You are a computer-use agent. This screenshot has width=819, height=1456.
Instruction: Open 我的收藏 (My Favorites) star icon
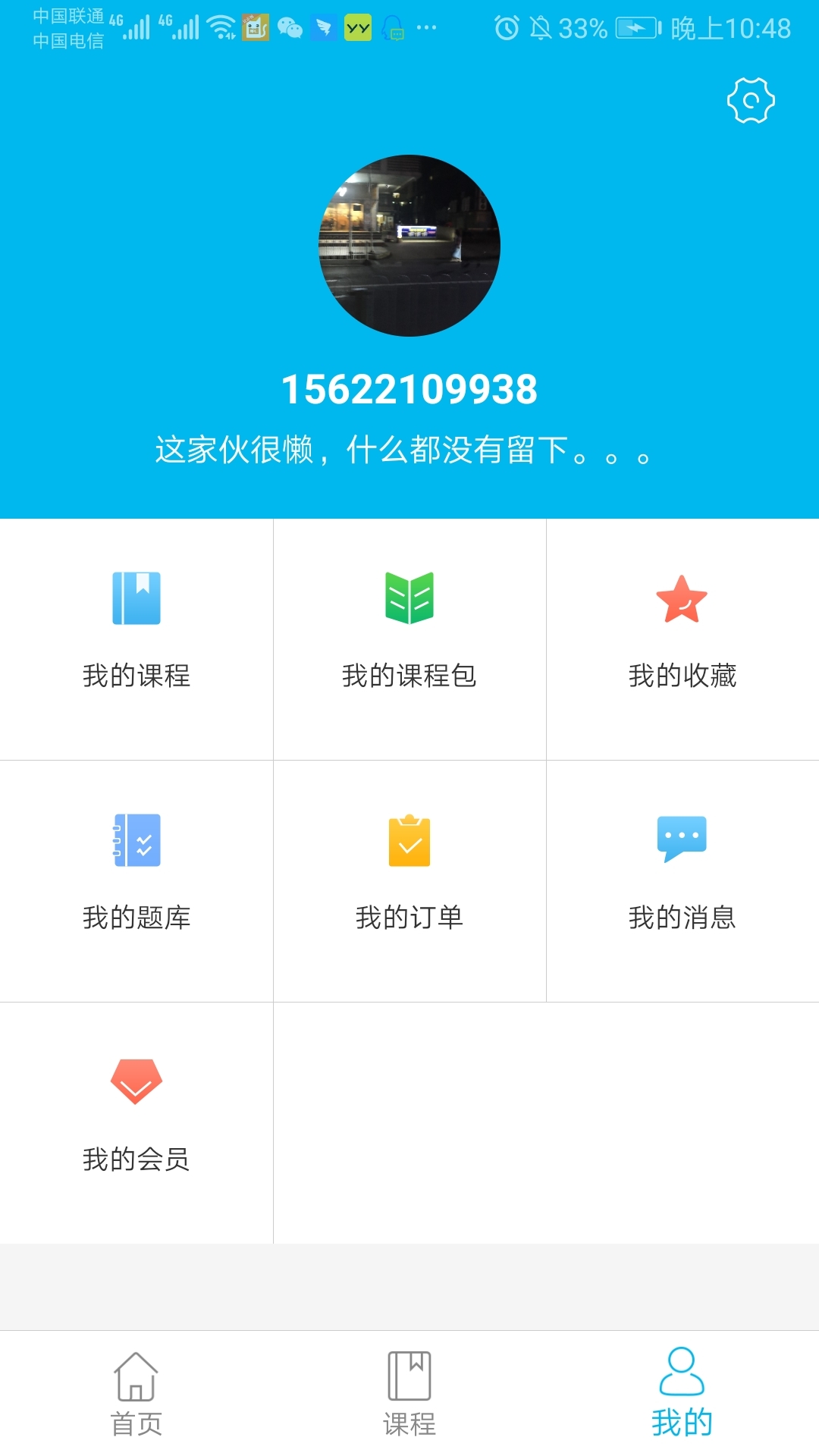pyautogui.click(x=682, y=599)
